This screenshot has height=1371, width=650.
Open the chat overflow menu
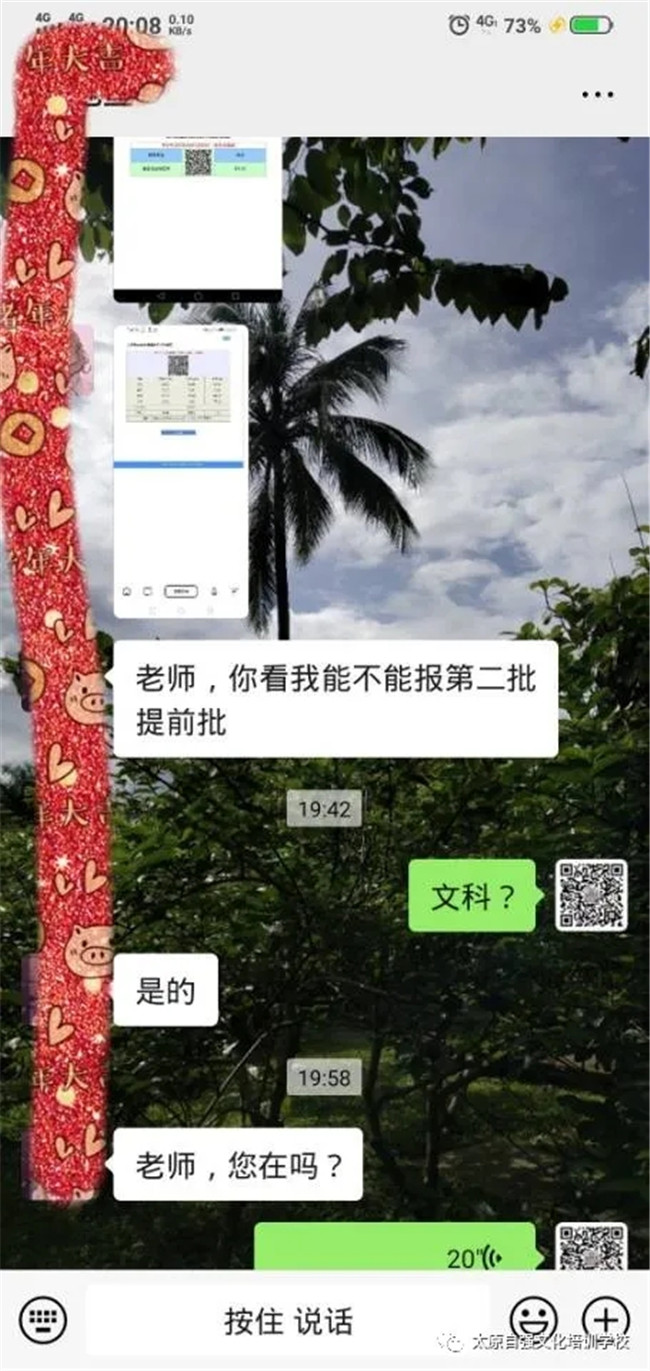coord(597,95)
